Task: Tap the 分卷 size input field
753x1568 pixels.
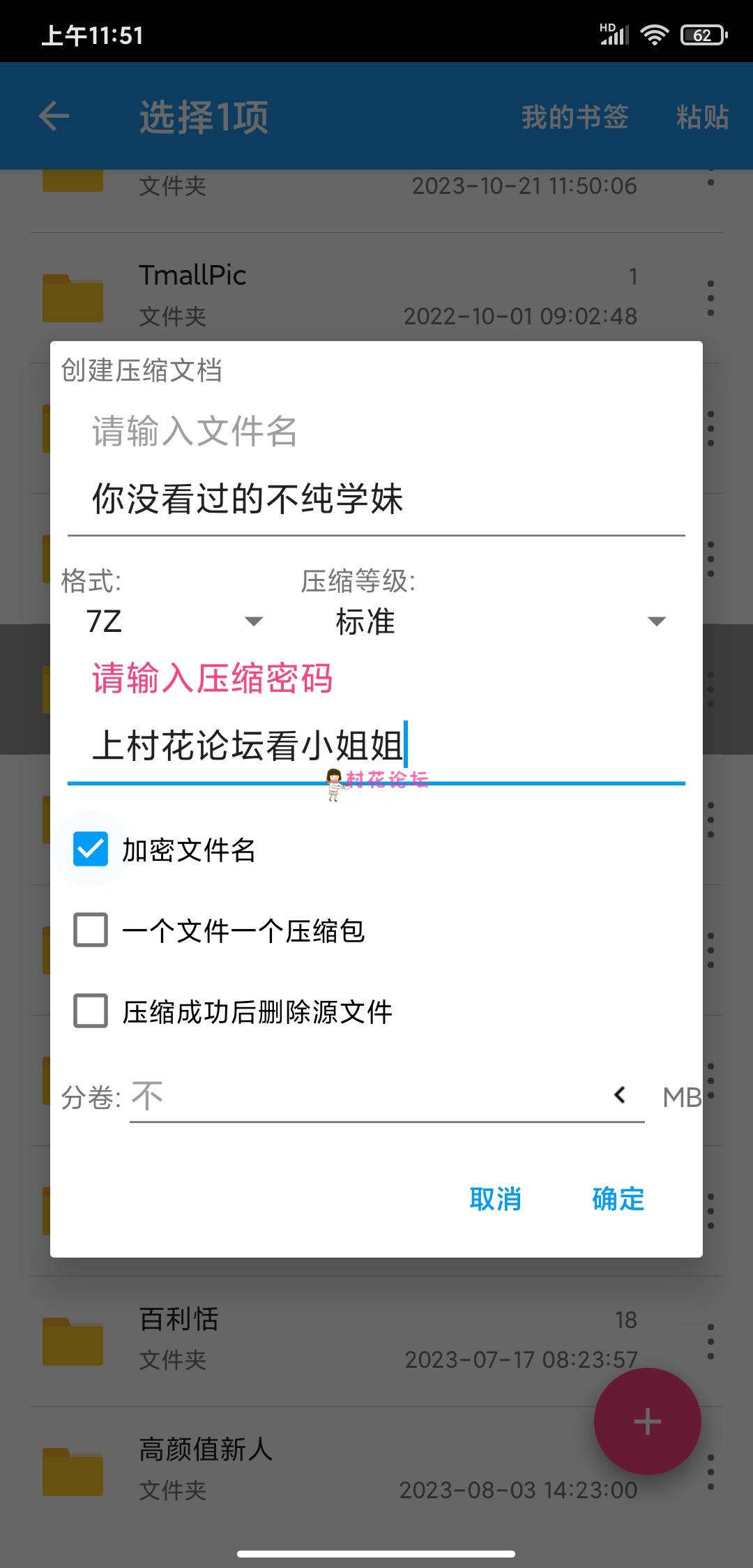Action: point(363,1096)
